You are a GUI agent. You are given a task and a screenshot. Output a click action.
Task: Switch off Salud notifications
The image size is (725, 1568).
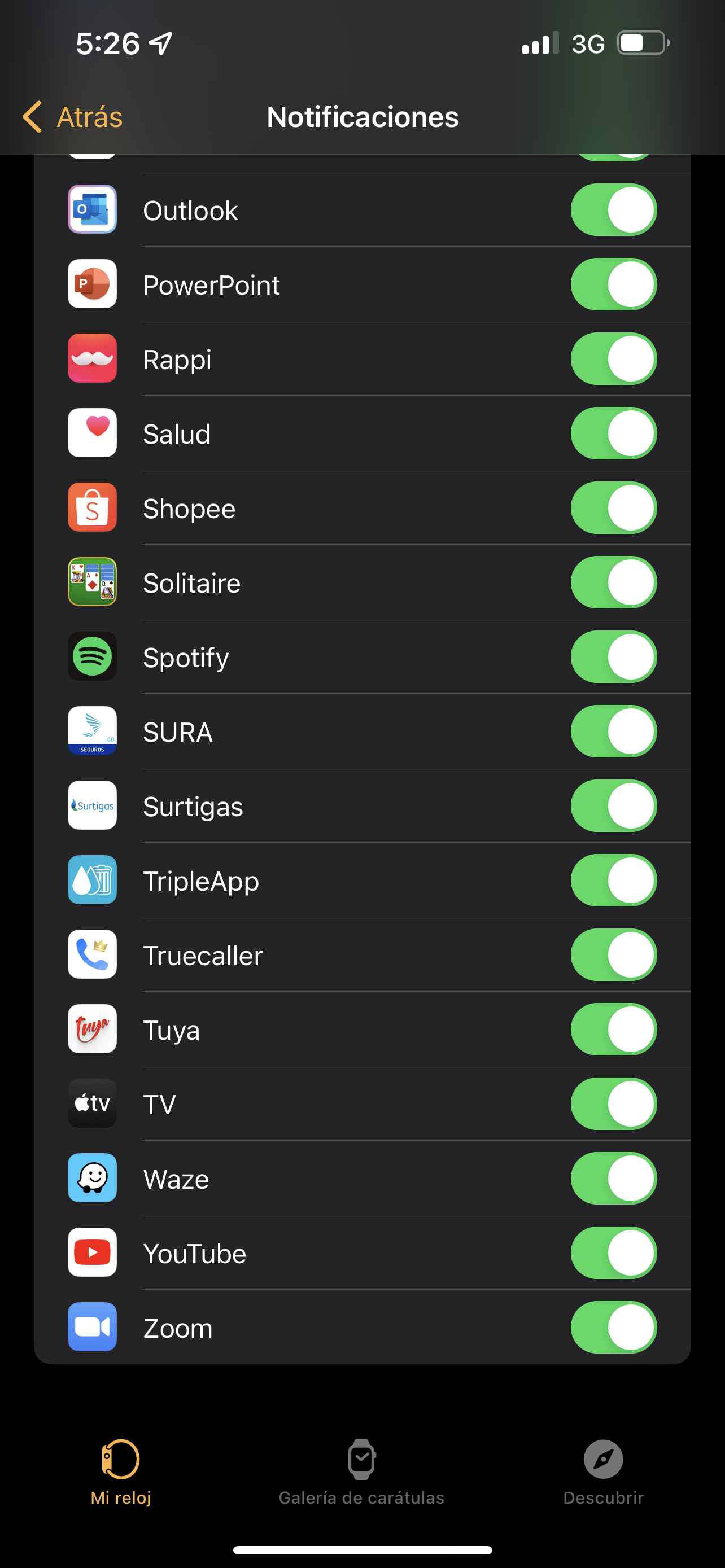pyautogui.click(x=613, y=433)
